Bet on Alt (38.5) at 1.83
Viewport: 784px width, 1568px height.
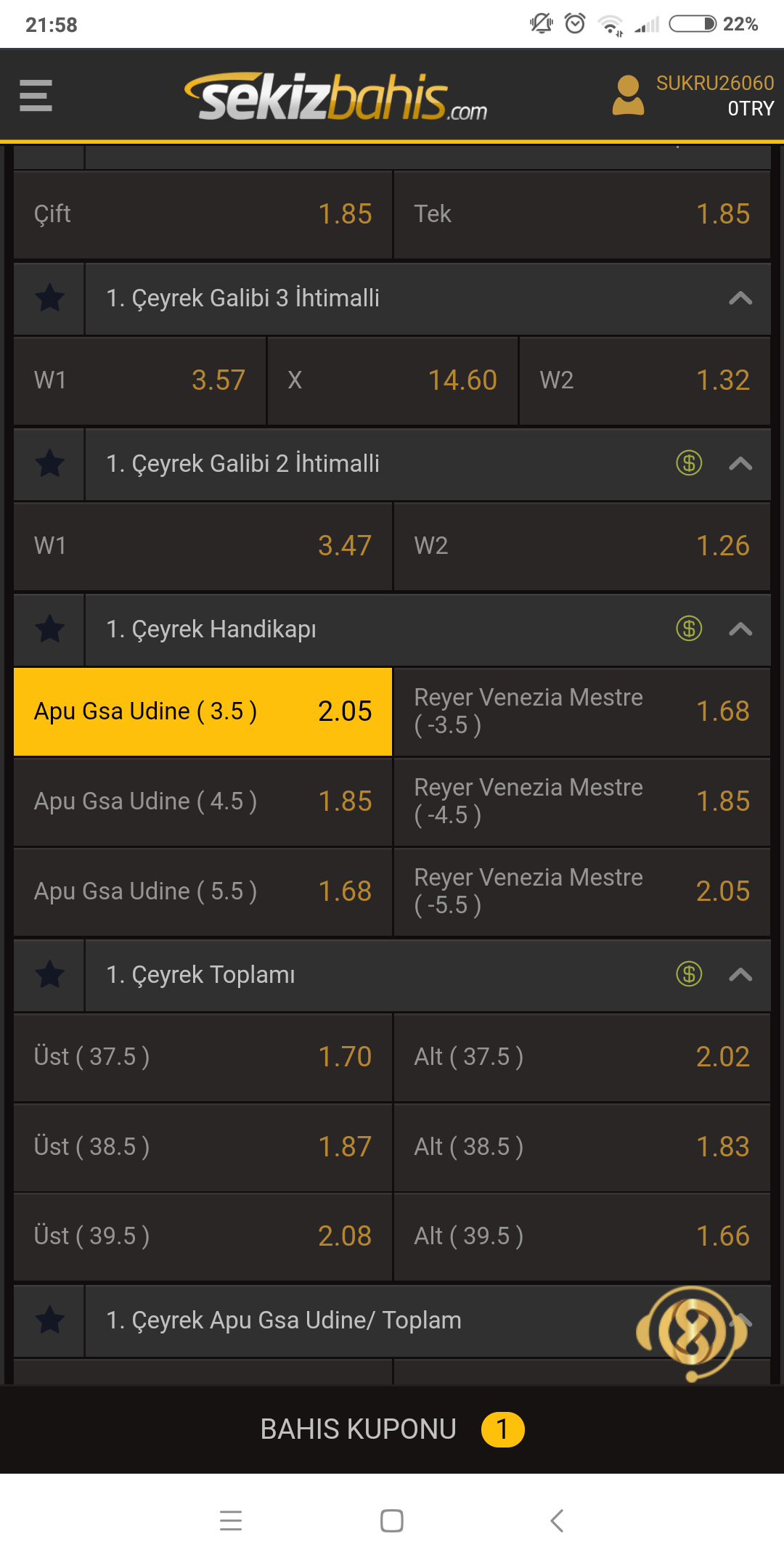(581, 1147)
